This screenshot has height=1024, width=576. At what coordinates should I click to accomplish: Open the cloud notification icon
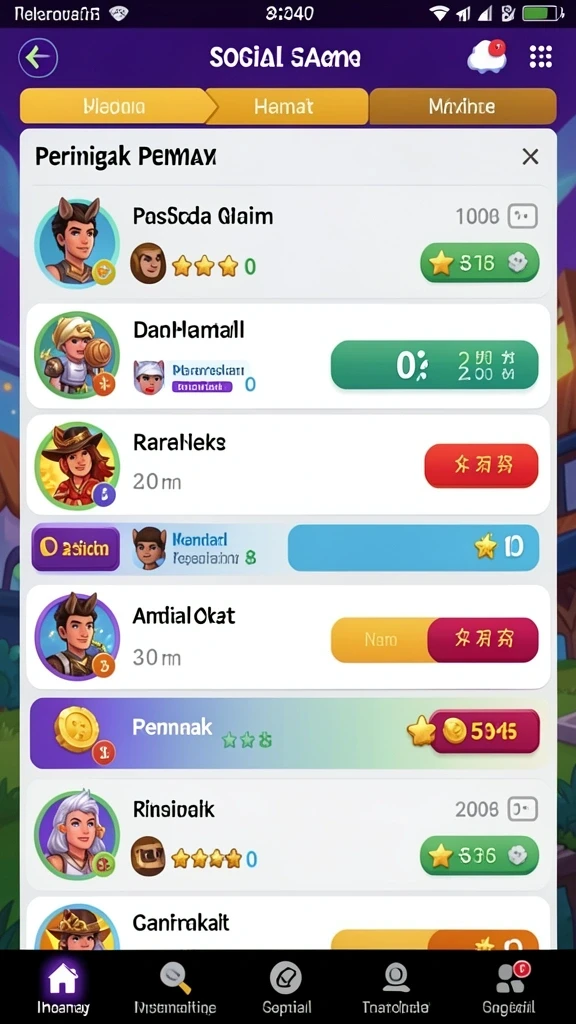[487, 56]
